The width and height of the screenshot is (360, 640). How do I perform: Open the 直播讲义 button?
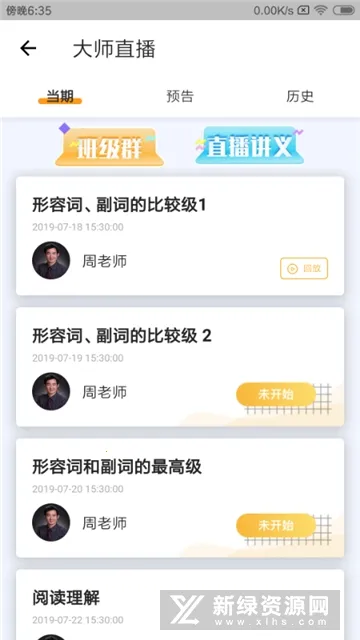pos(250,146)
